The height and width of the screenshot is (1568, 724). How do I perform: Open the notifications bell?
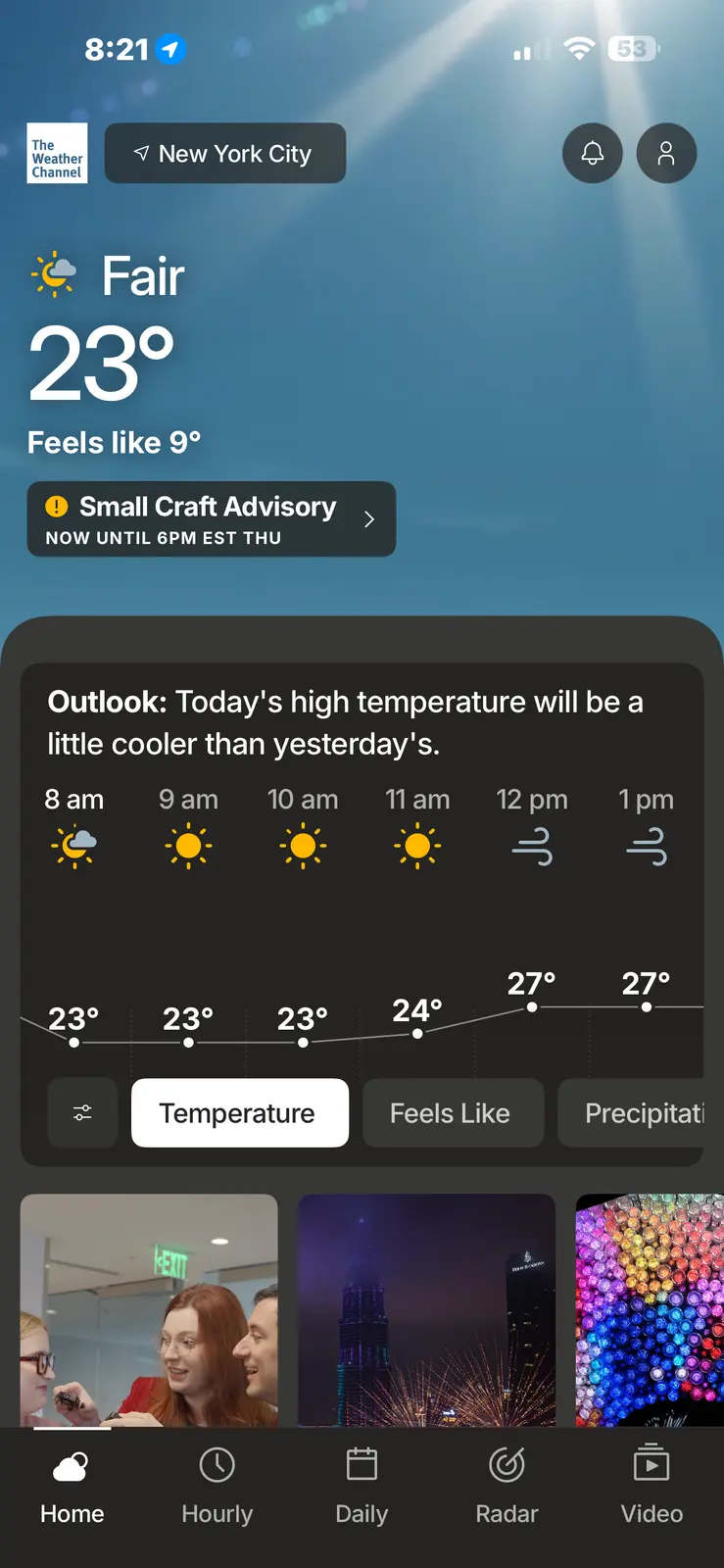click(592, 153)
